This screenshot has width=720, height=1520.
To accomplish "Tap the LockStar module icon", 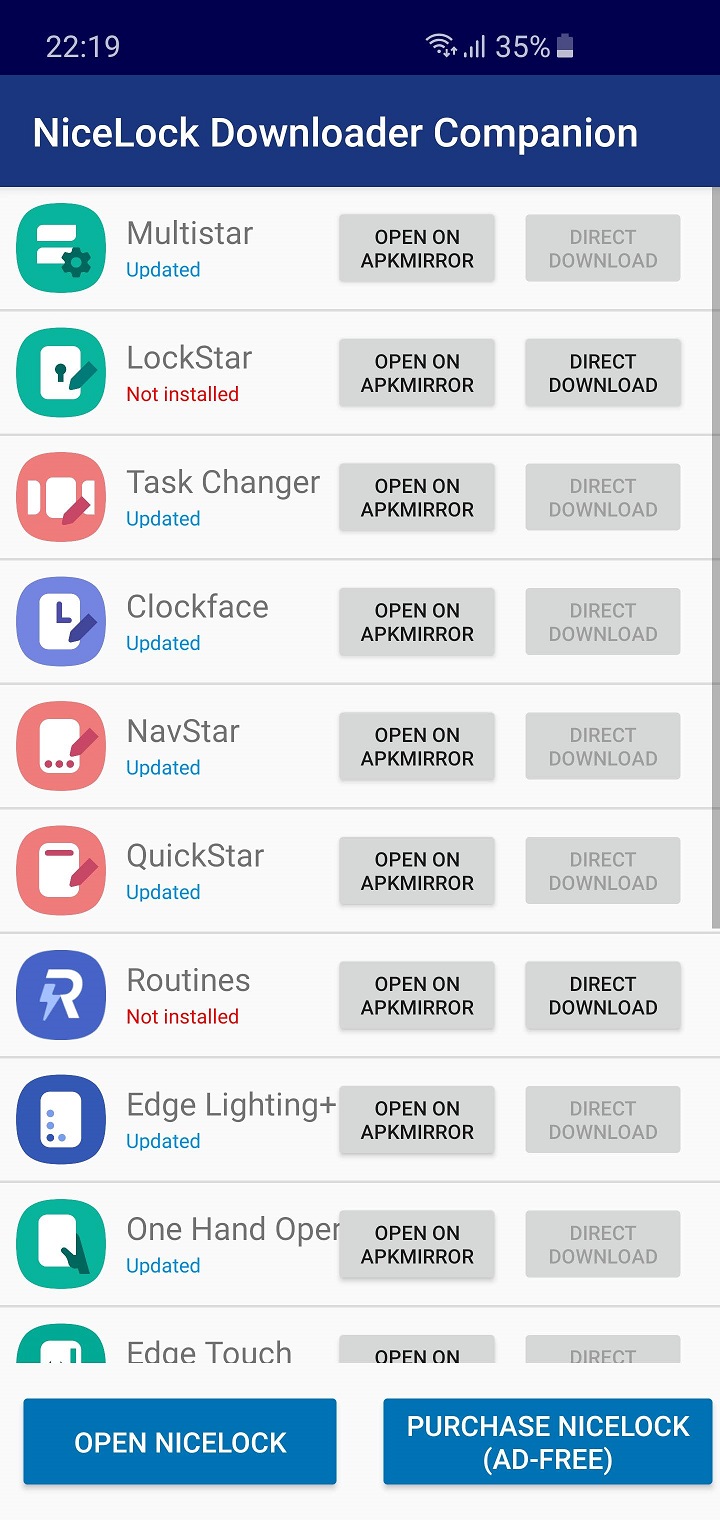I will coord(61,371).
